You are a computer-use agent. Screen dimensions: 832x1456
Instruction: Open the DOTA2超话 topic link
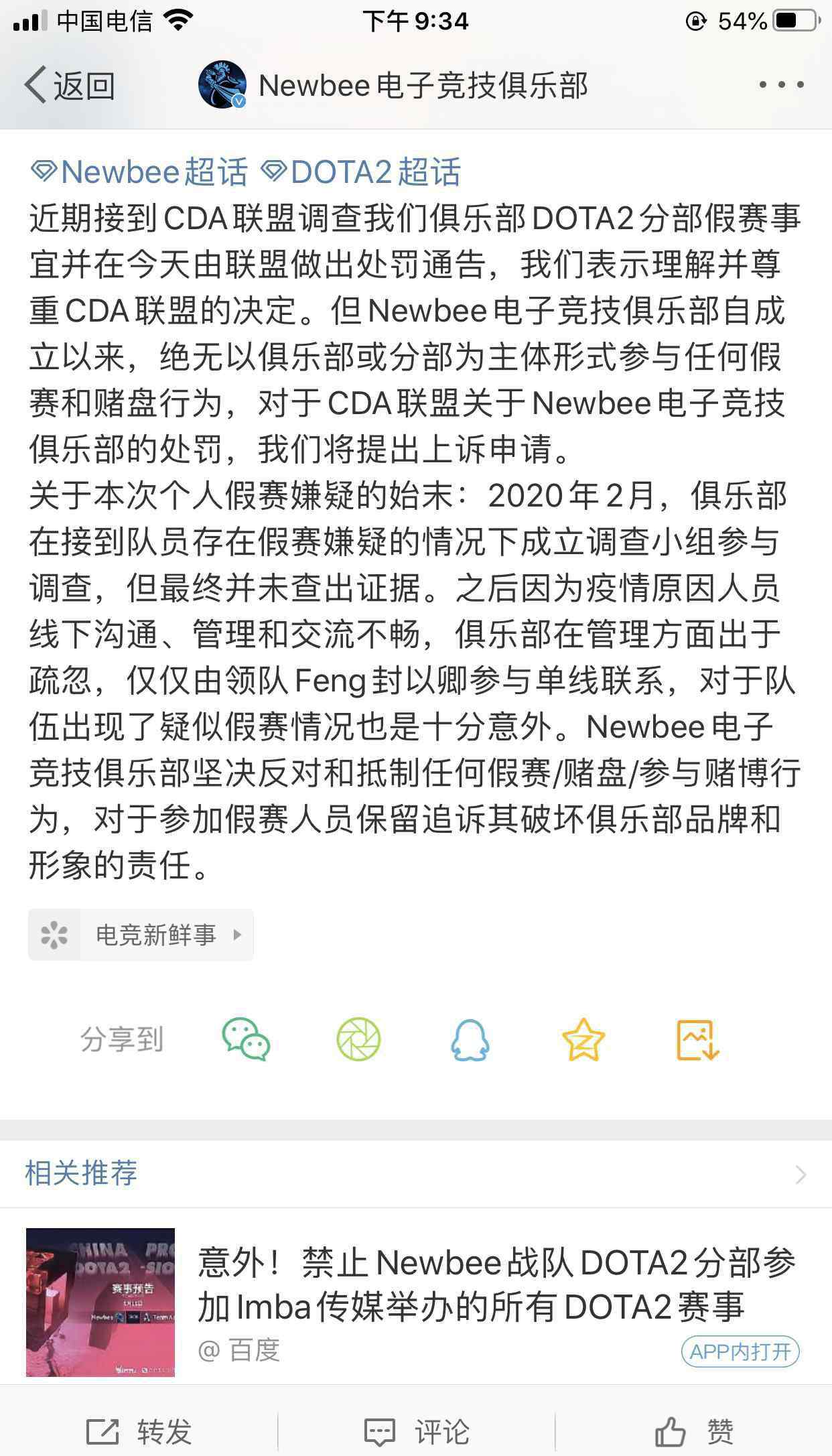click(360, 172)
